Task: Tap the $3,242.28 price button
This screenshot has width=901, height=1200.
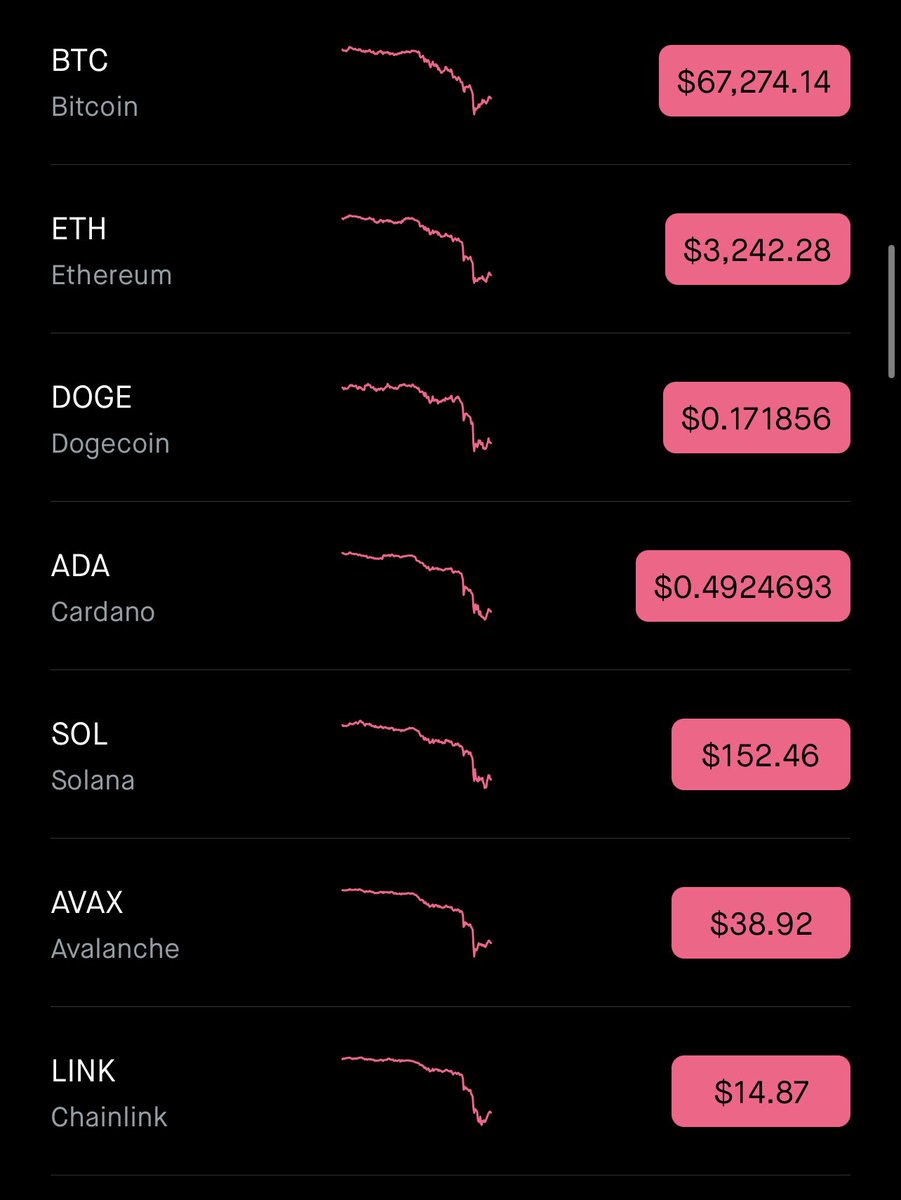Action: click(757, 250)
